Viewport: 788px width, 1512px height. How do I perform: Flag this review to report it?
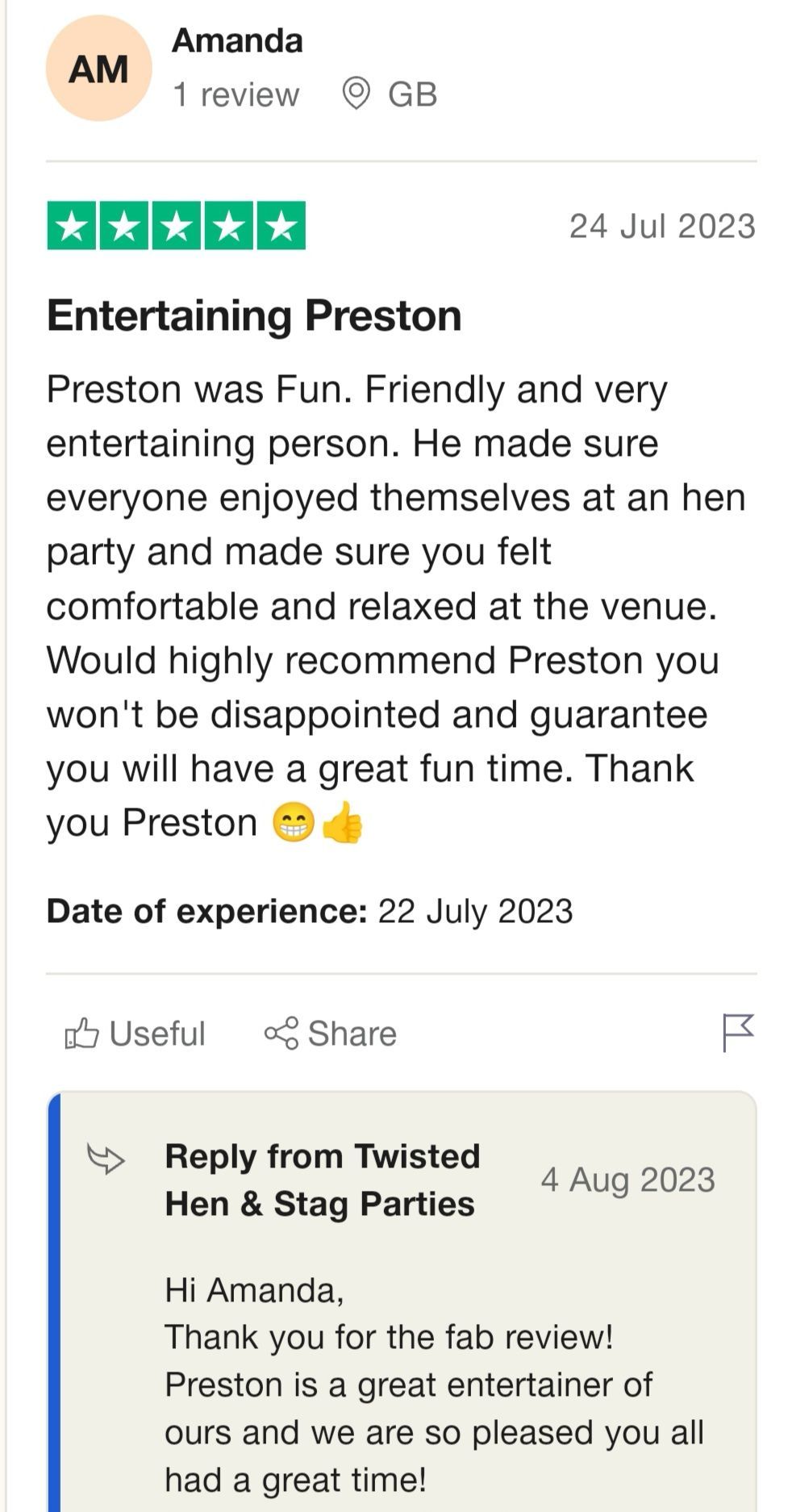point(737,1033)
